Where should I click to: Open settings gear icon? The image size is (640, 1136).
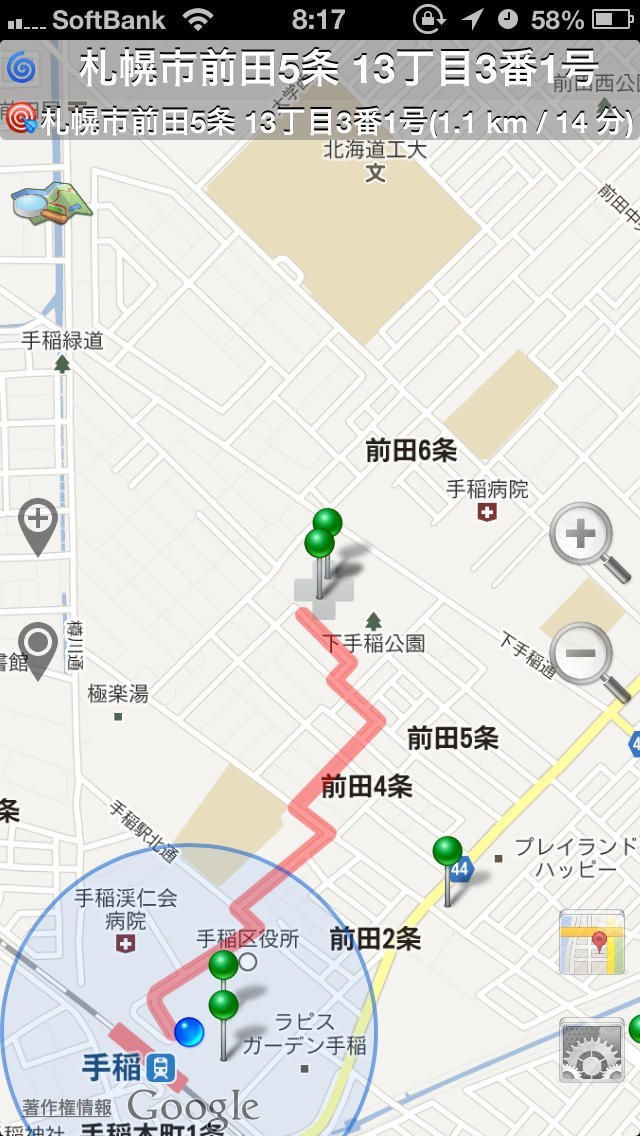592,1052
